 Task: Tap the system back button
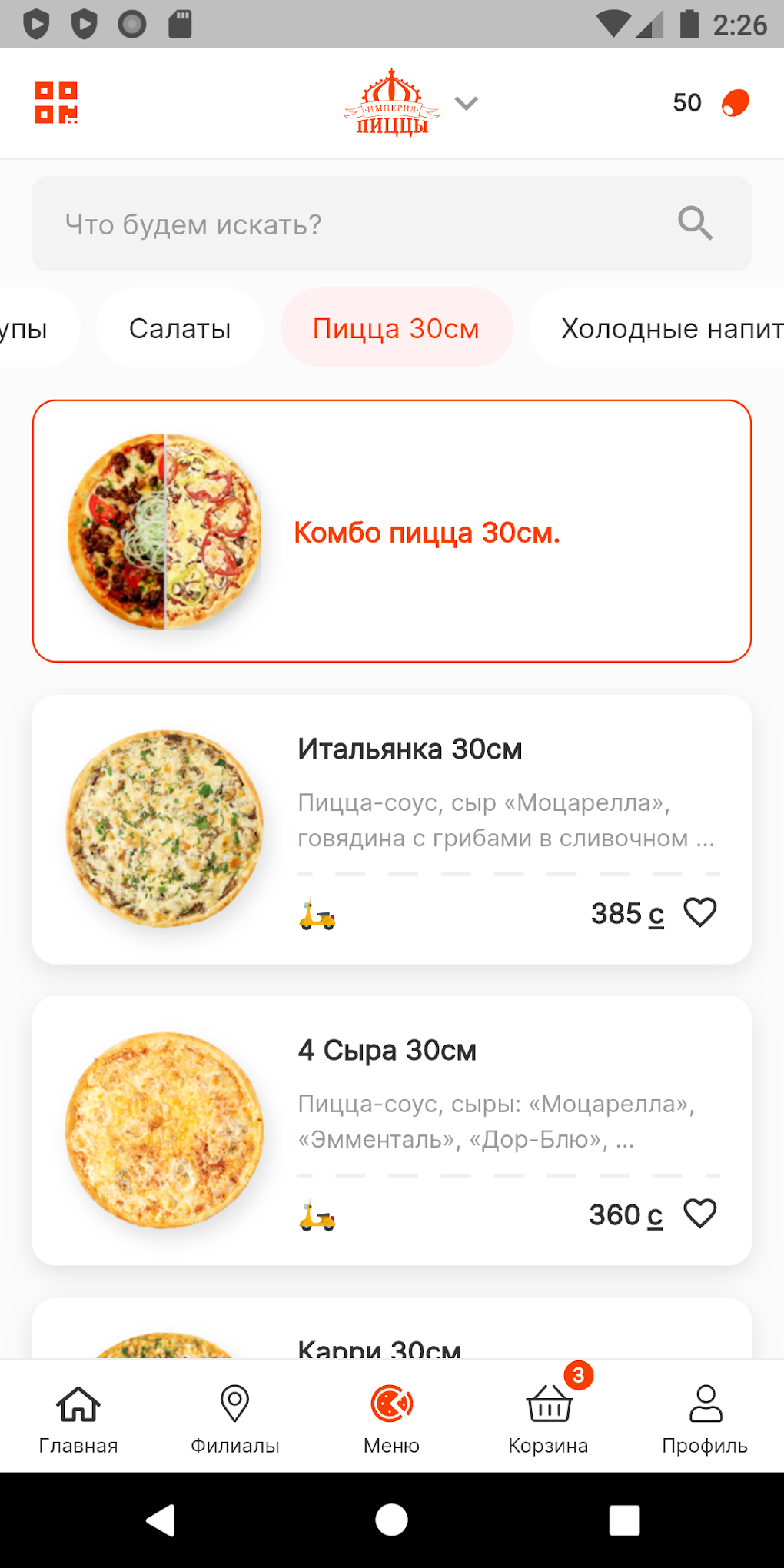tap(161, 1520)
